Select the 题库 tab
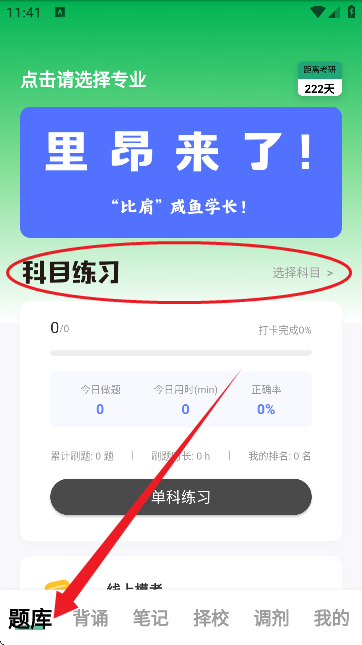 [30, 618]
